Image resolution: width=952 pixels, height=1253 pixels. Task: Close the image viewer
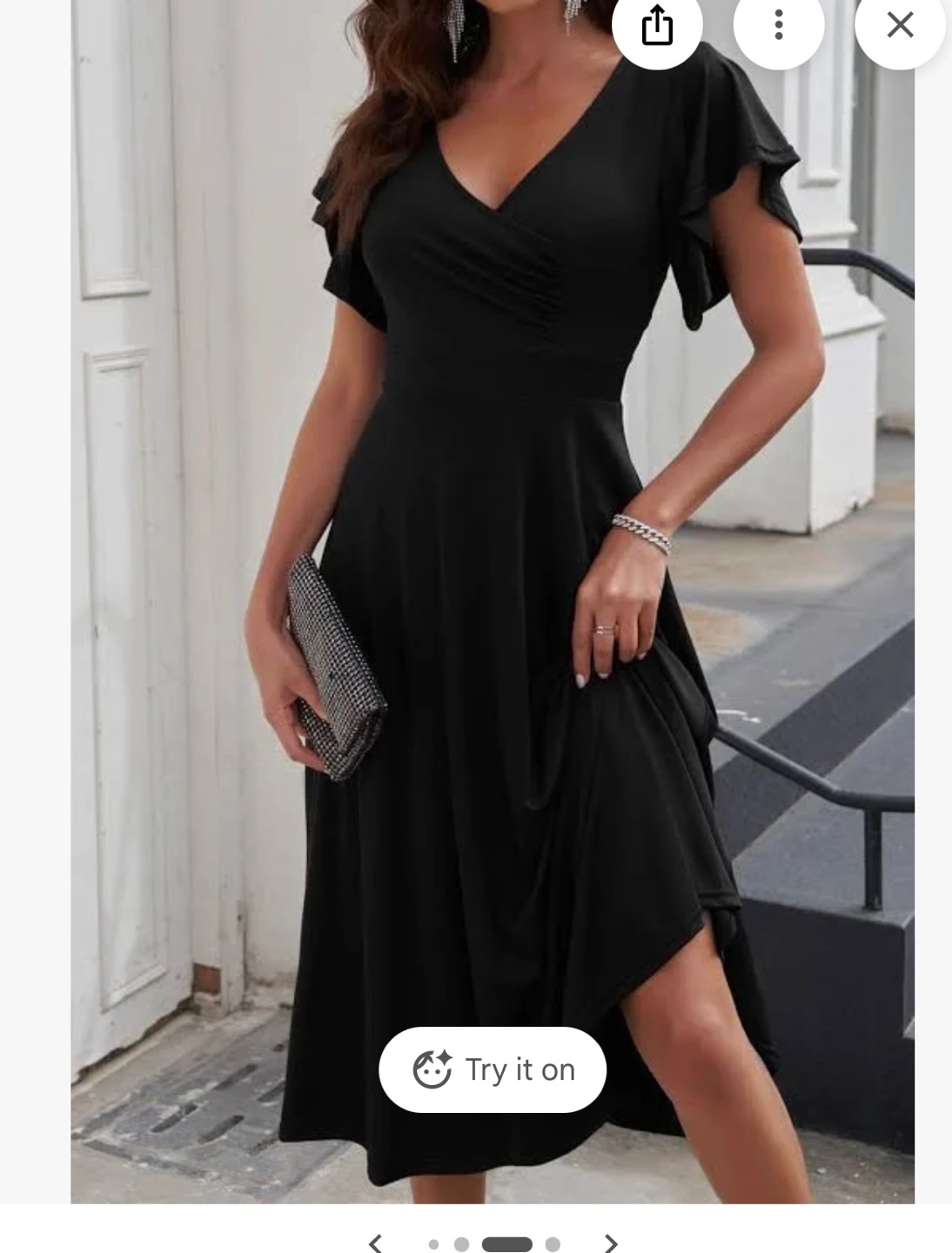tap(900, 25)
